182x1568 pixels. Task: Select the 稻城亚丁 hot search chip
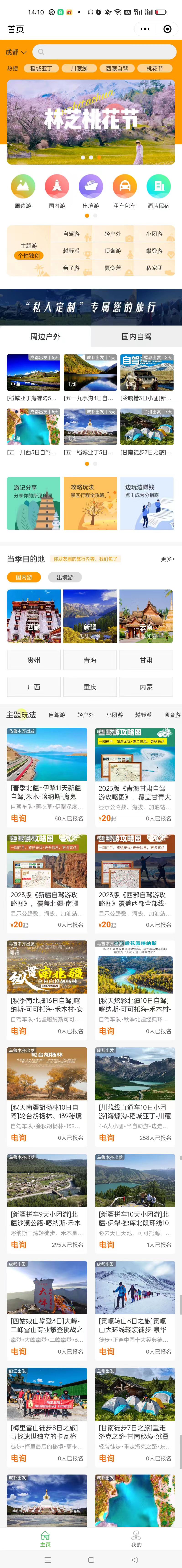(41, 69)
